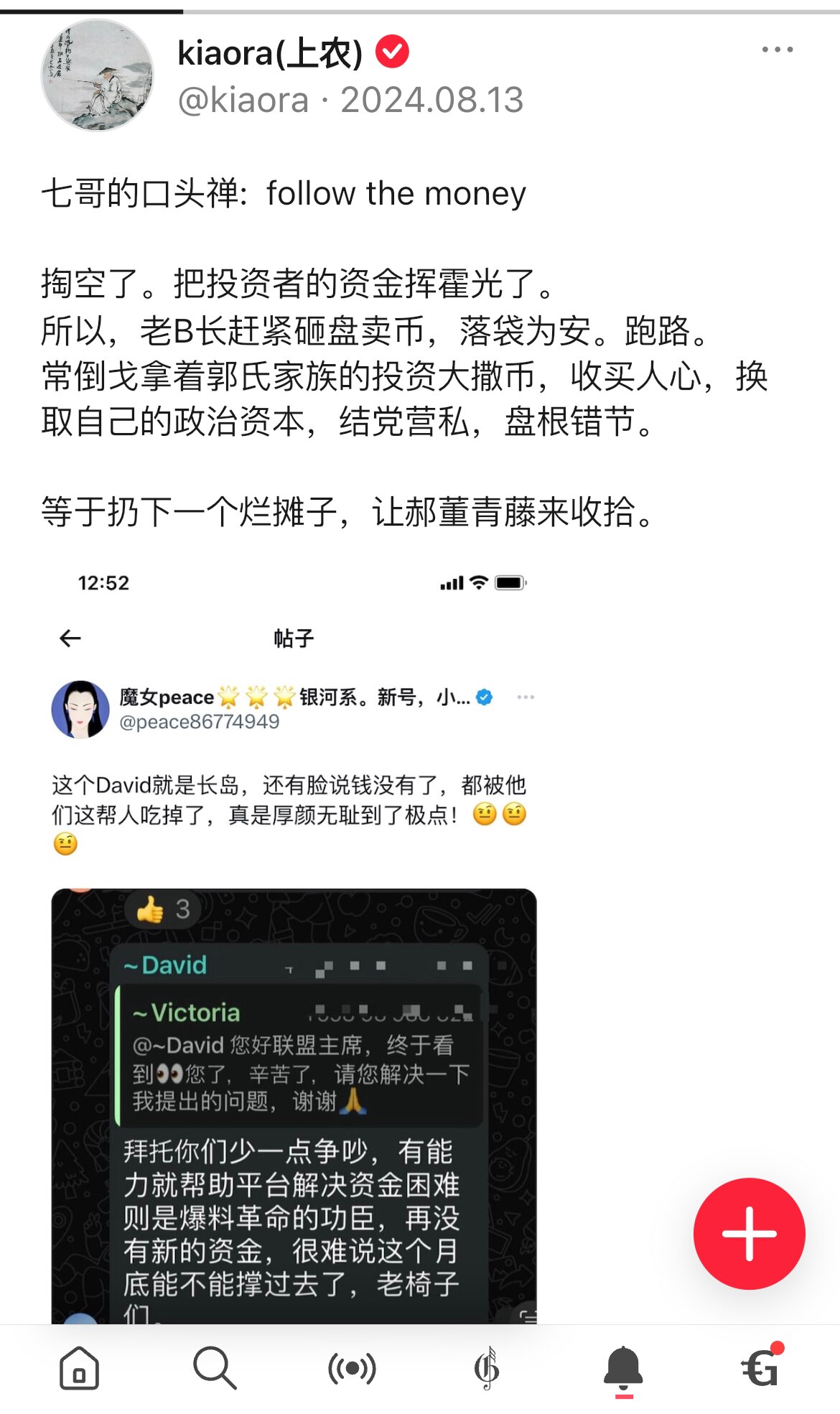Open the @kiaora handle link
This screenshot has width=840, height=1414.
coord(243,100)
